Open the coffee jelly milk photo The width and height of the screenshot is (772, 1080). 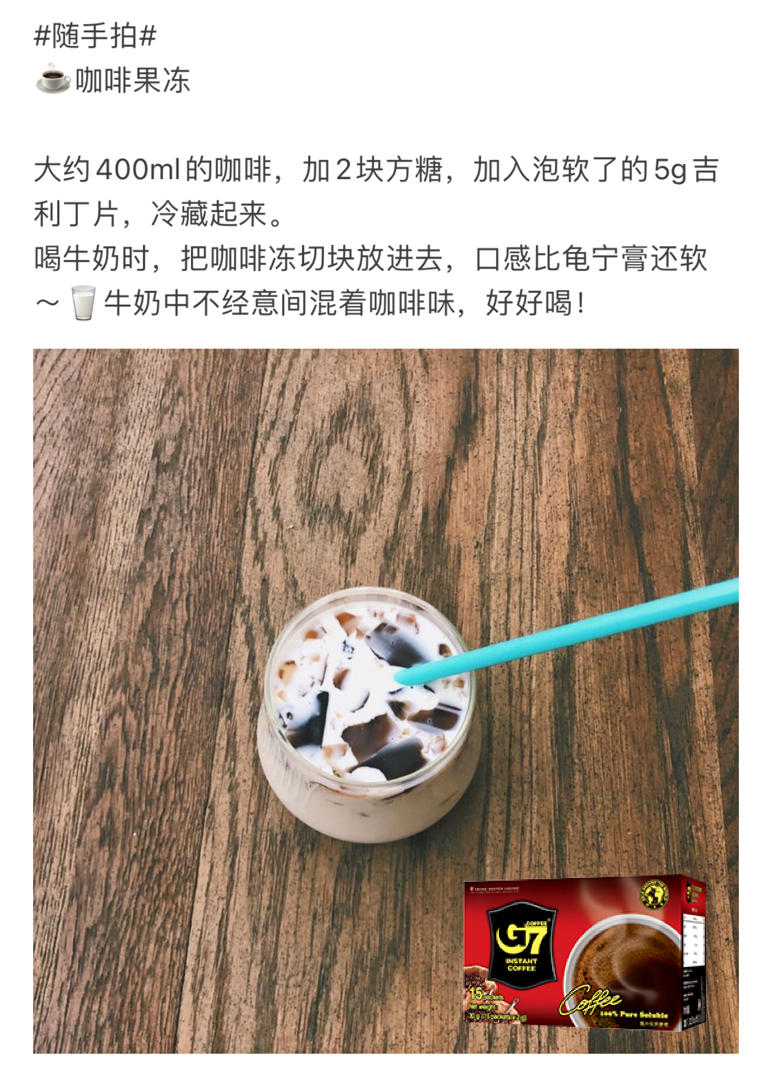pyautogui.click(x=386, y=700)
